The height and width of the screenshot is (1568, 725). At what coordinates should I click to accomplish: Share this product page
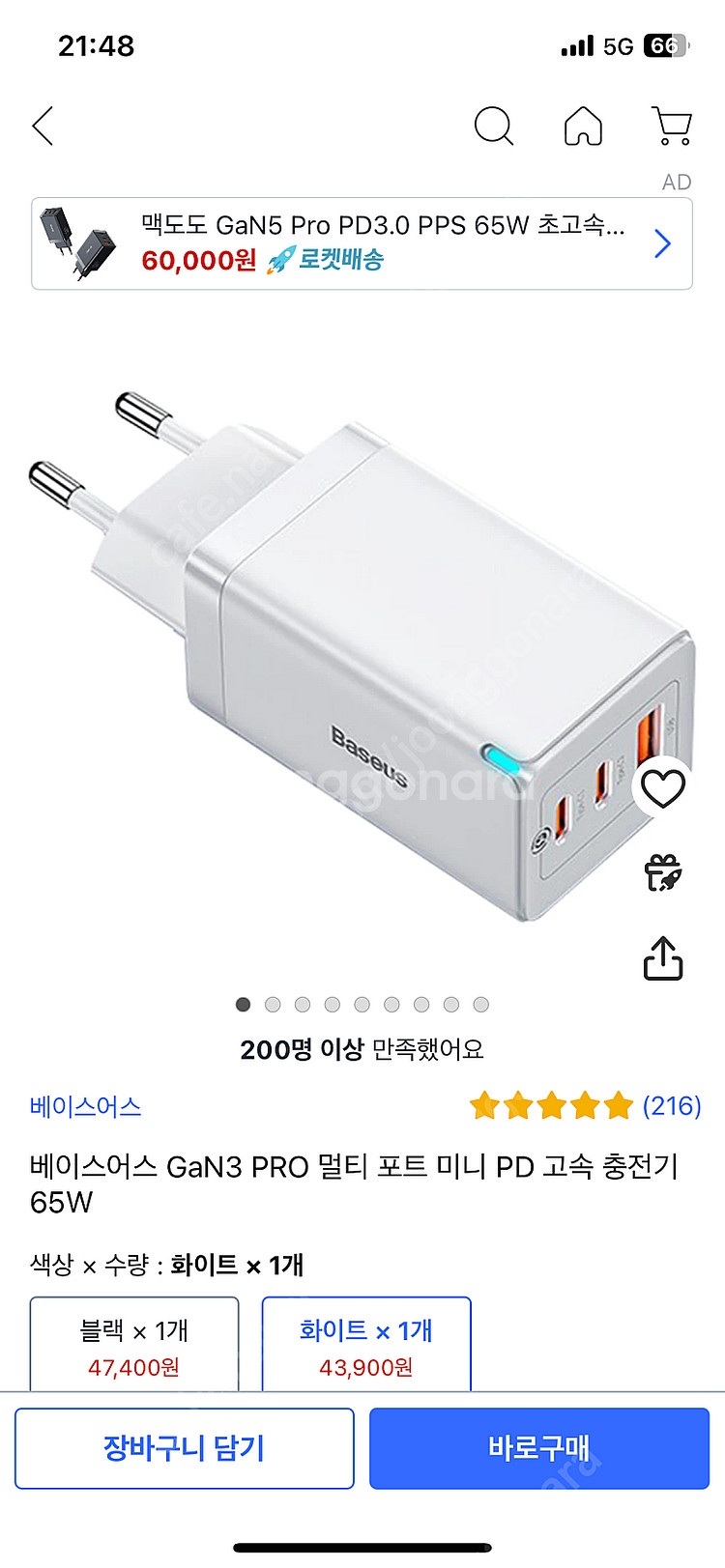pyautogui.click(x=663, y=958)
